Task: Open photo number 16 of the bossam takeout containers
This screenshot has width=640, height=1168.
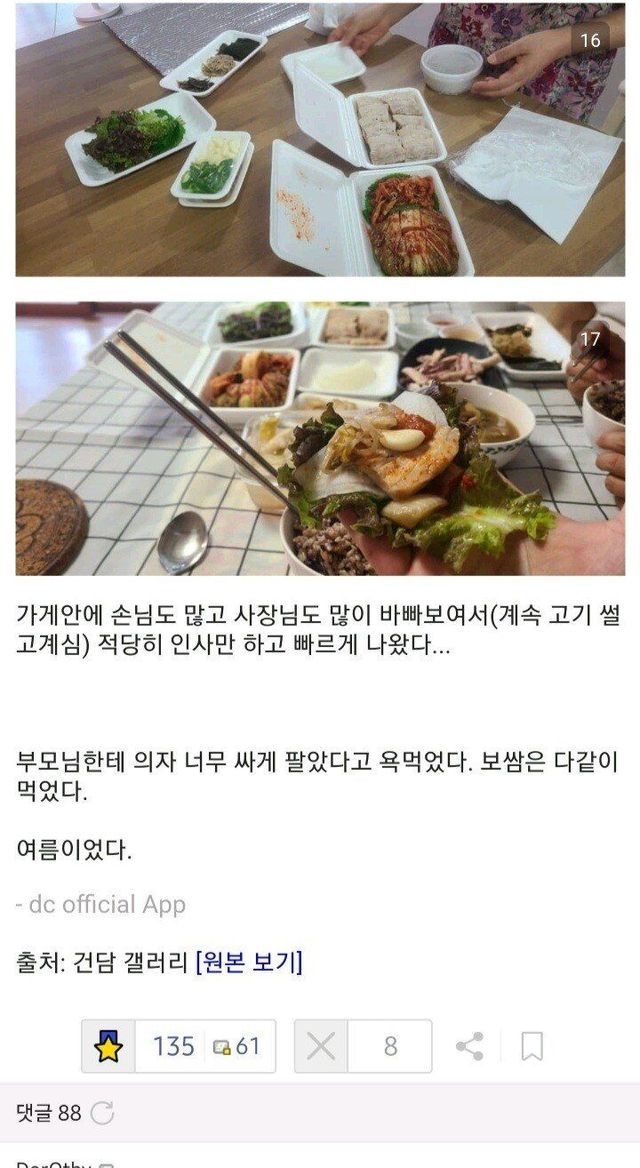Action: click(320, 139)
